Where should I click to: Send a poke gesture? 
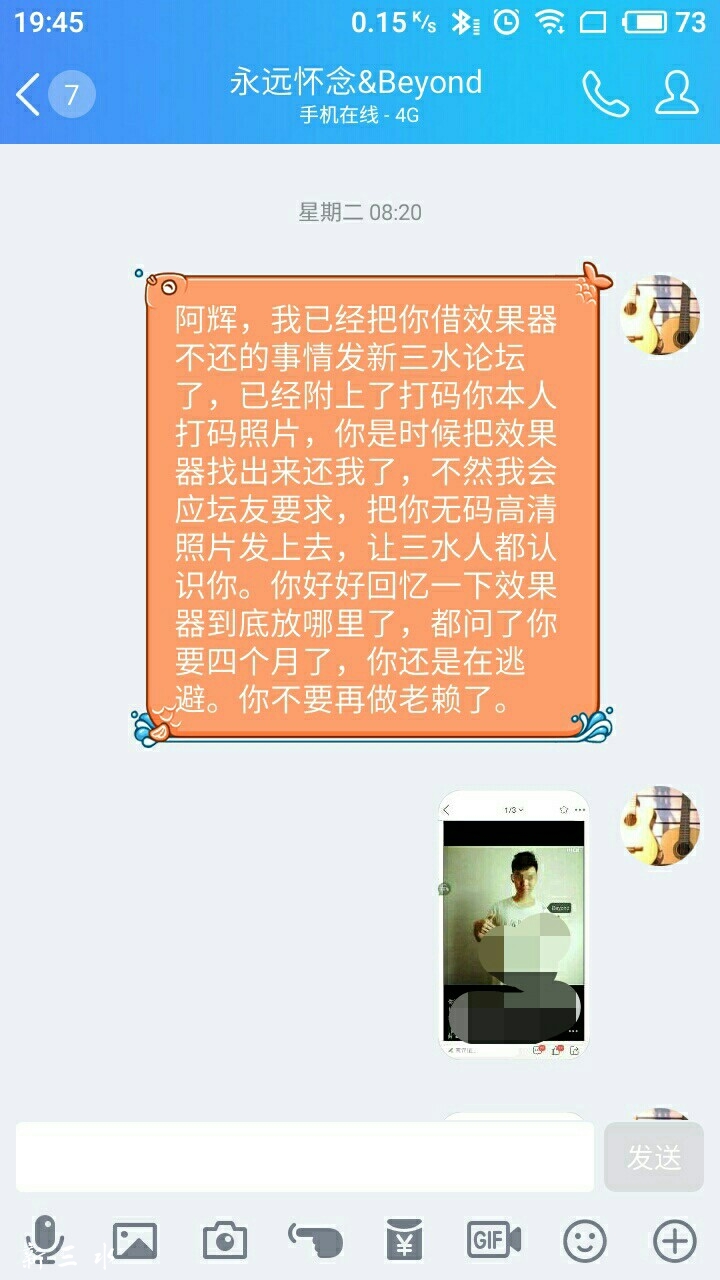(x=315, y=1241)
